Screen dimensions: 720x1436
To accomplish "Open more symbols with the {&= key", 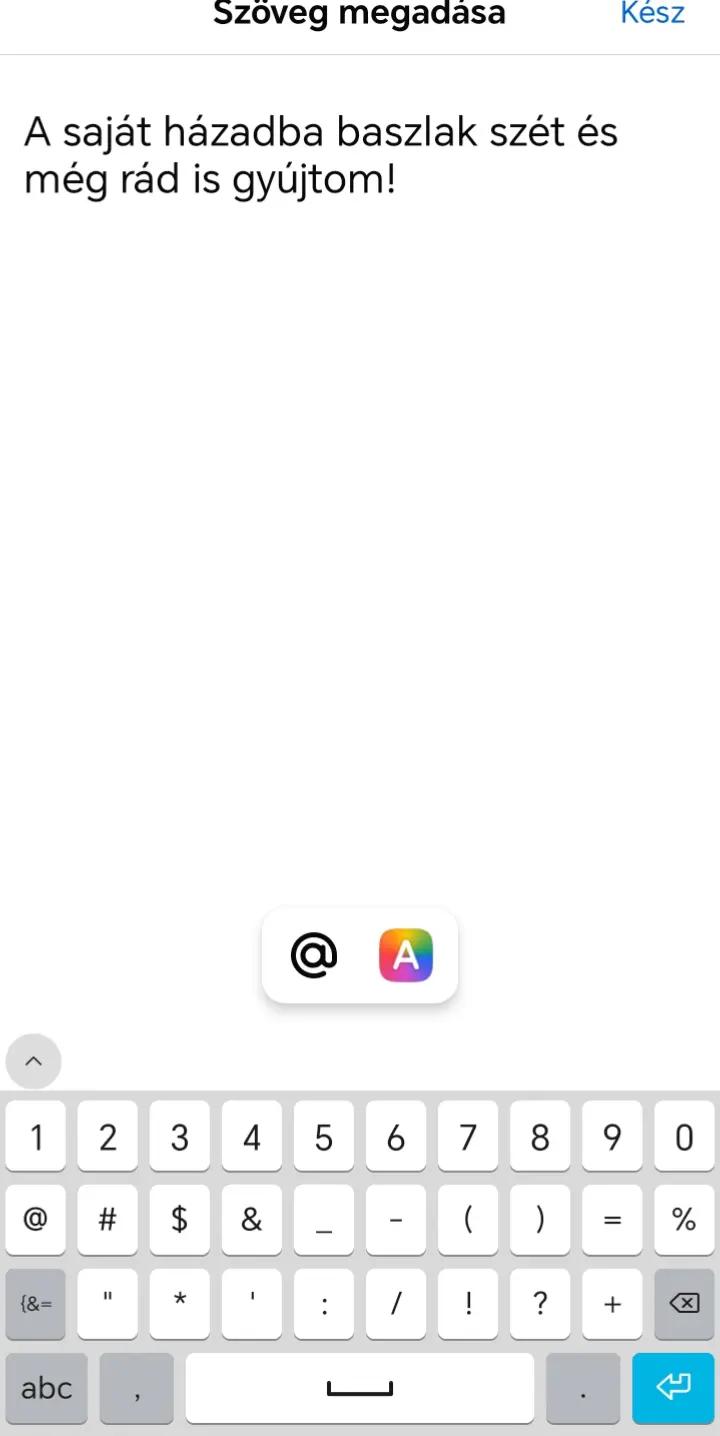I will click(x=36, y=1304).
